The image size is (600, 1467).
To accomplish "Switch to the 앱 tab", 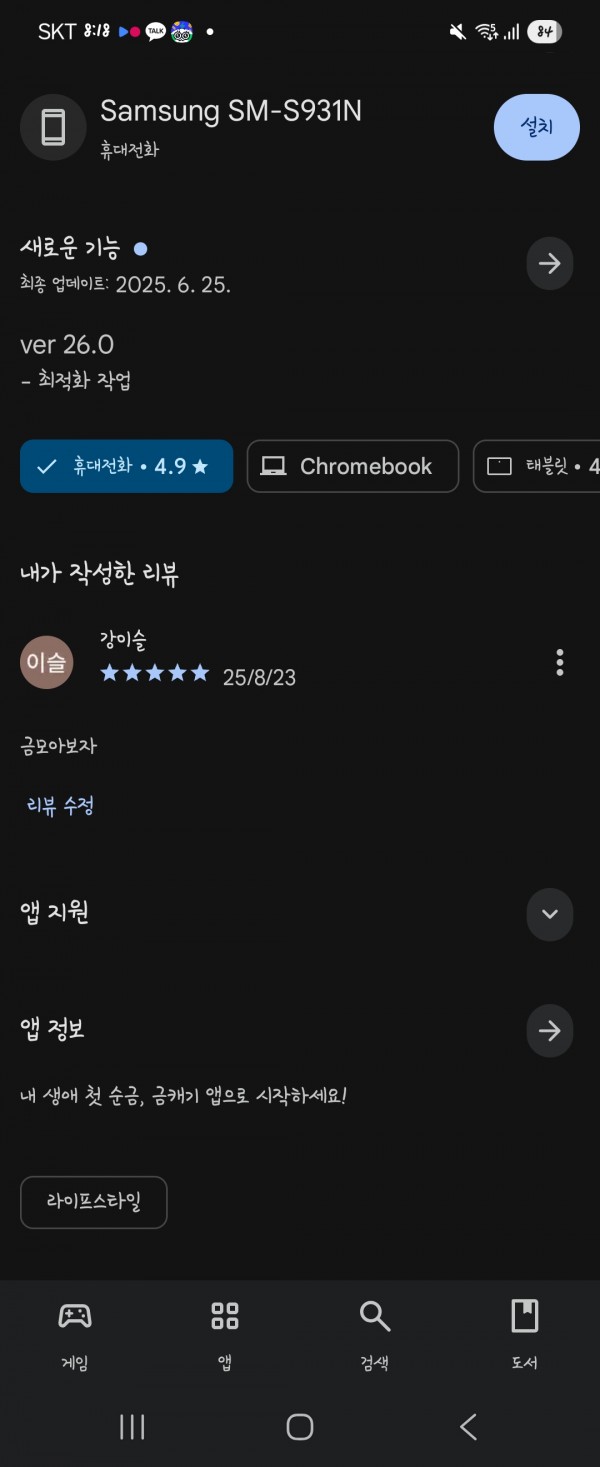I will click(x=225, y=1334).
